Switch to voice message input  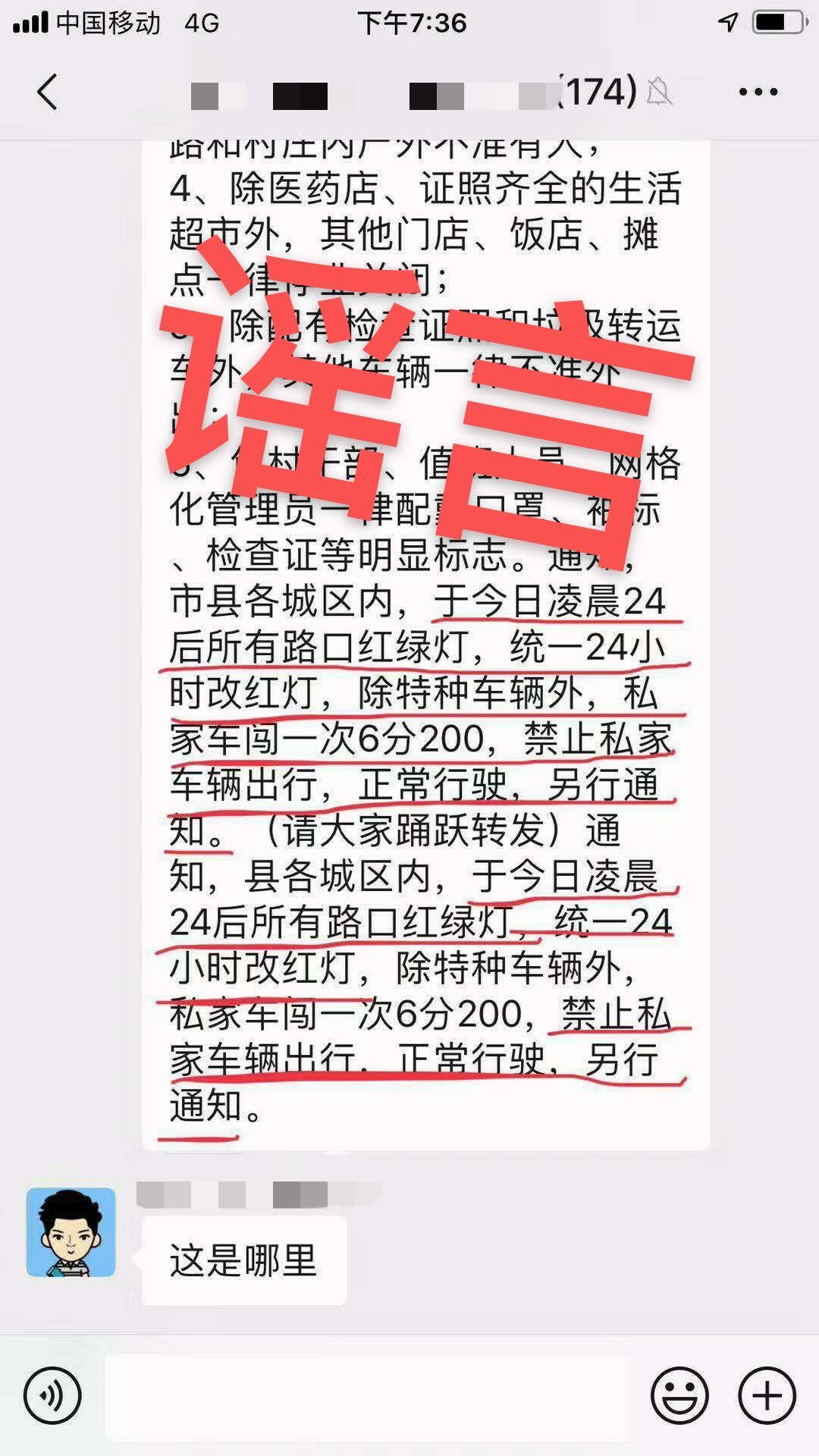point(52,1395)
